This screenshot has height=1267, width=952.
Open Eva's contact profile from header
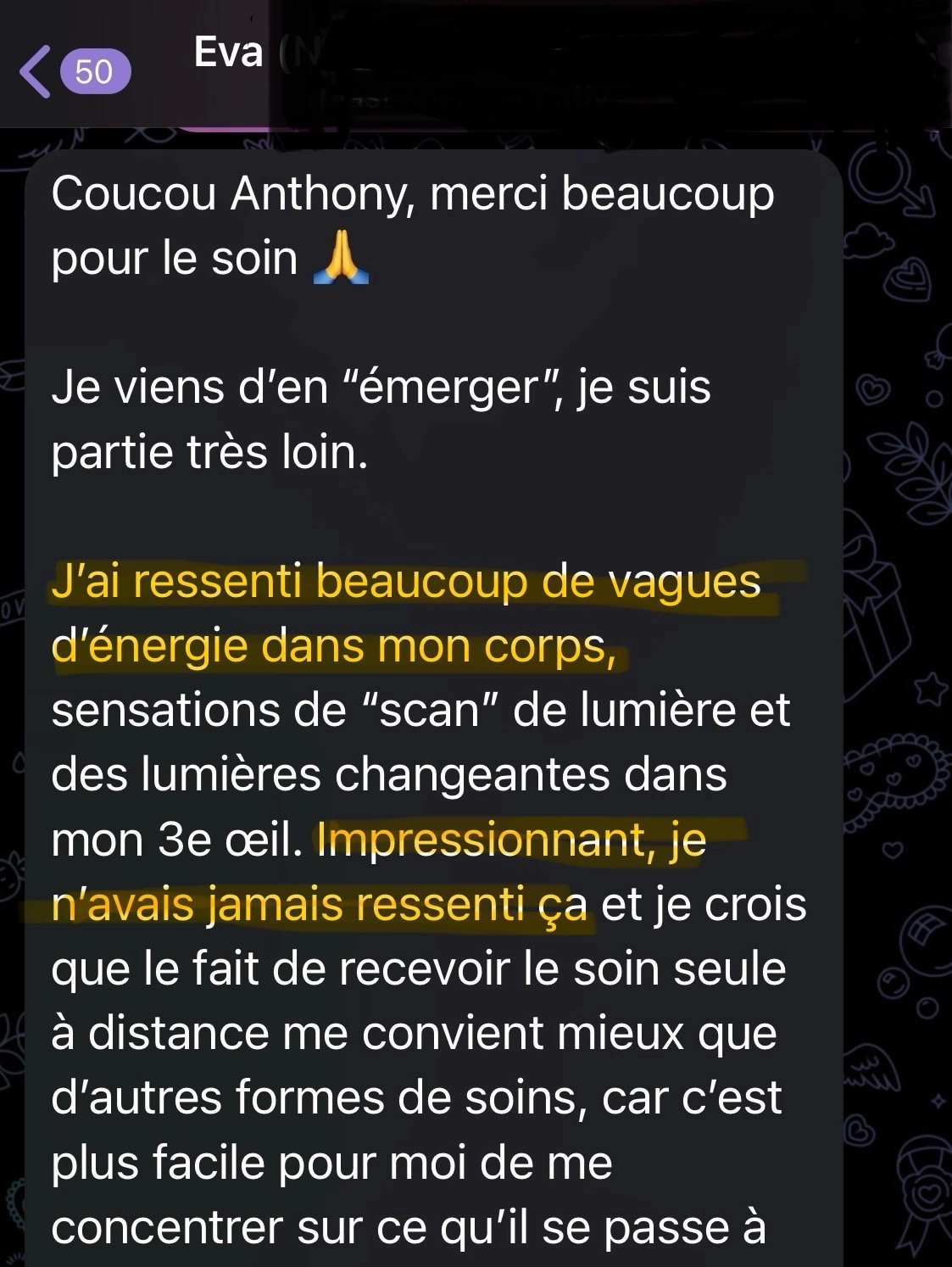pos(228,53)
